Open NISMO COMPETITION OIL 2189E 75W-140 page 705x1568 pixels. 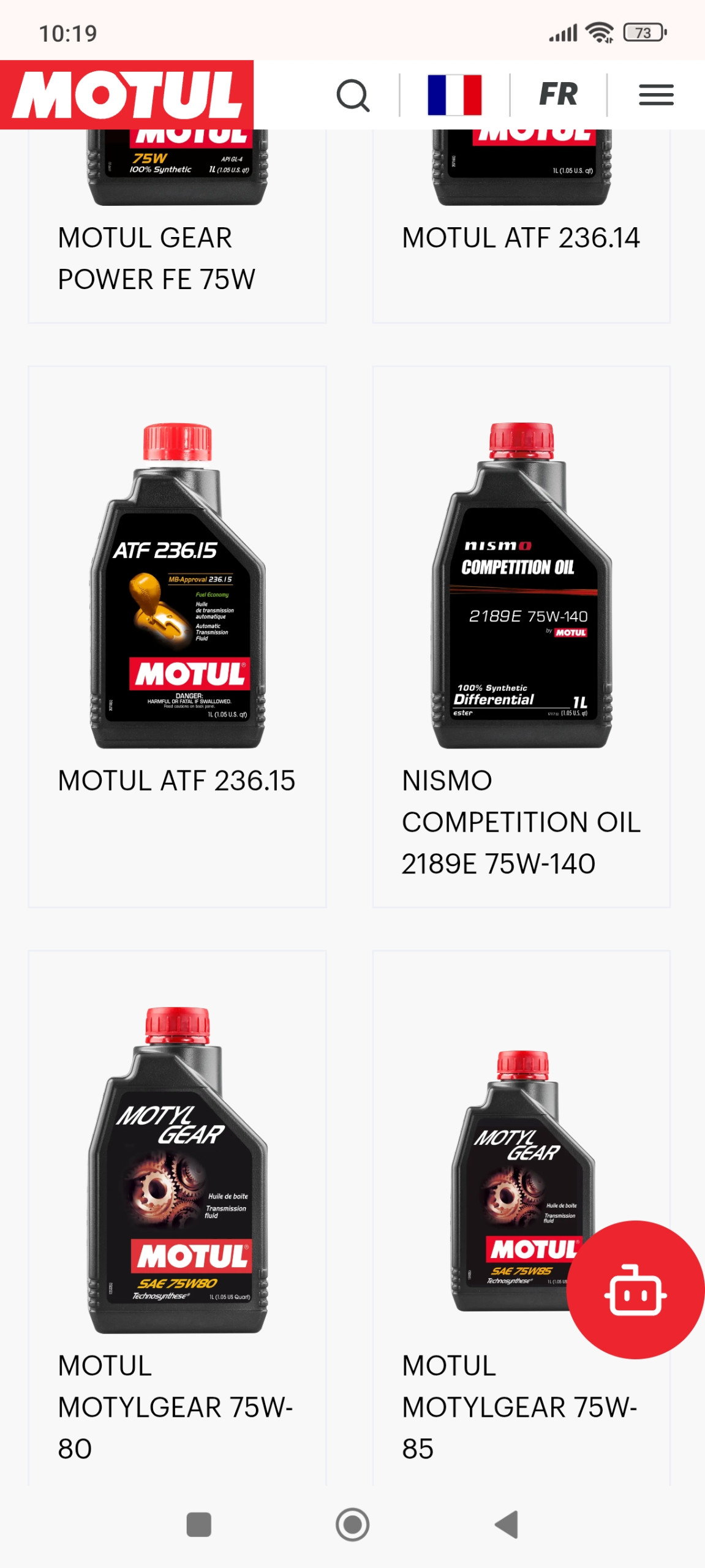click(521, 823)
